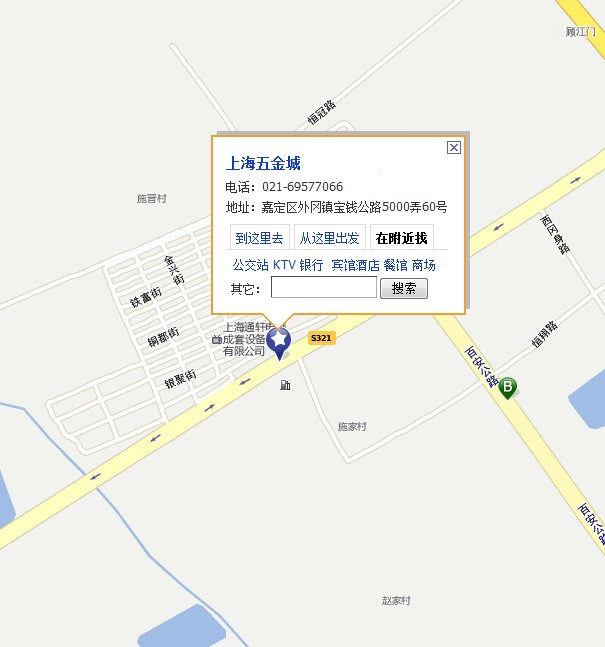Image resolution: width=605 pixels, height=647 pixels.
Task: Close the 上海五金城 info window
Action: pyautogui.click(x=453, y=147)
